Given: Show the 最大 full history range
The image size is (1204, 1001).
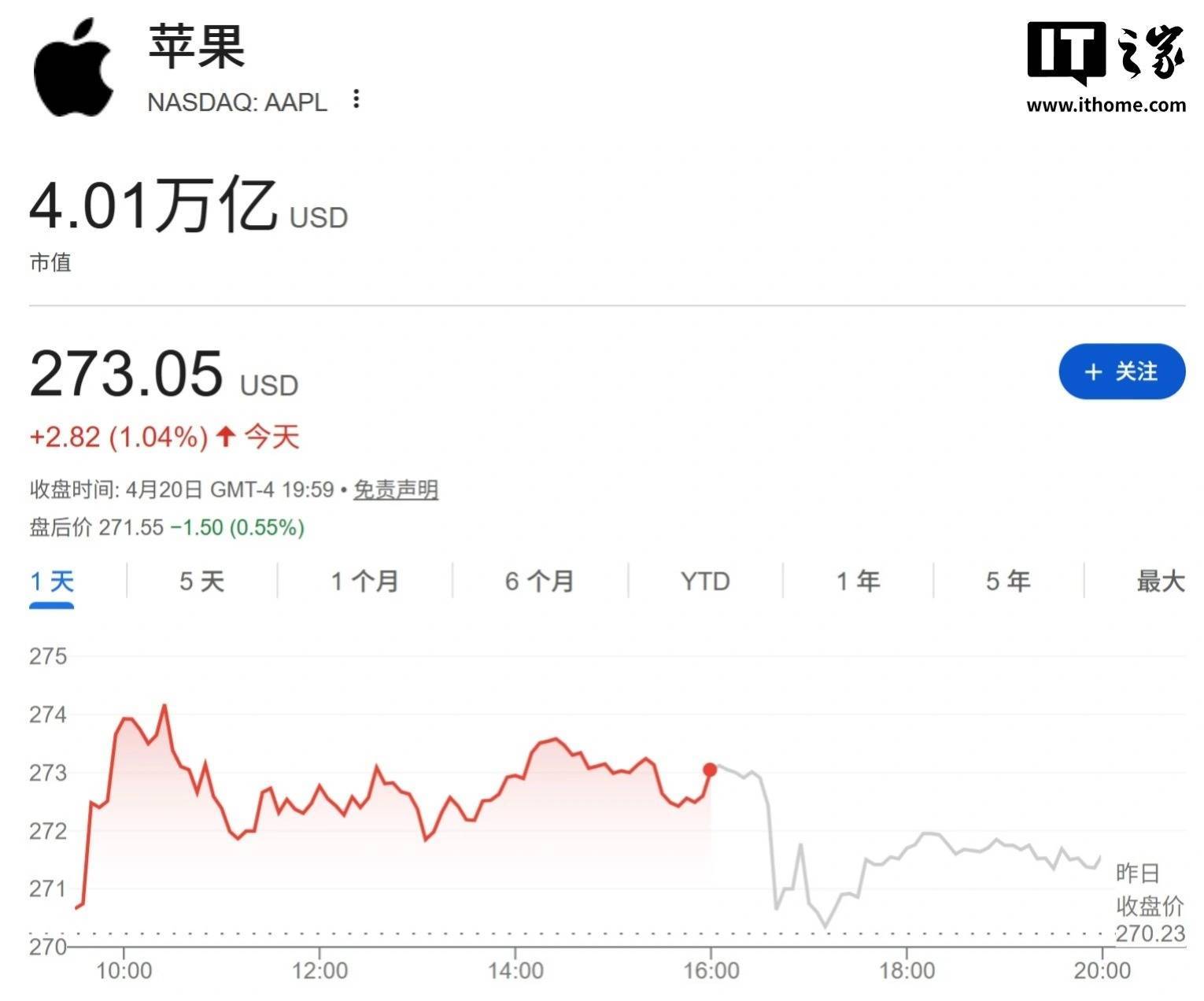Looking at the screenshot, I should coord(1160,582).
